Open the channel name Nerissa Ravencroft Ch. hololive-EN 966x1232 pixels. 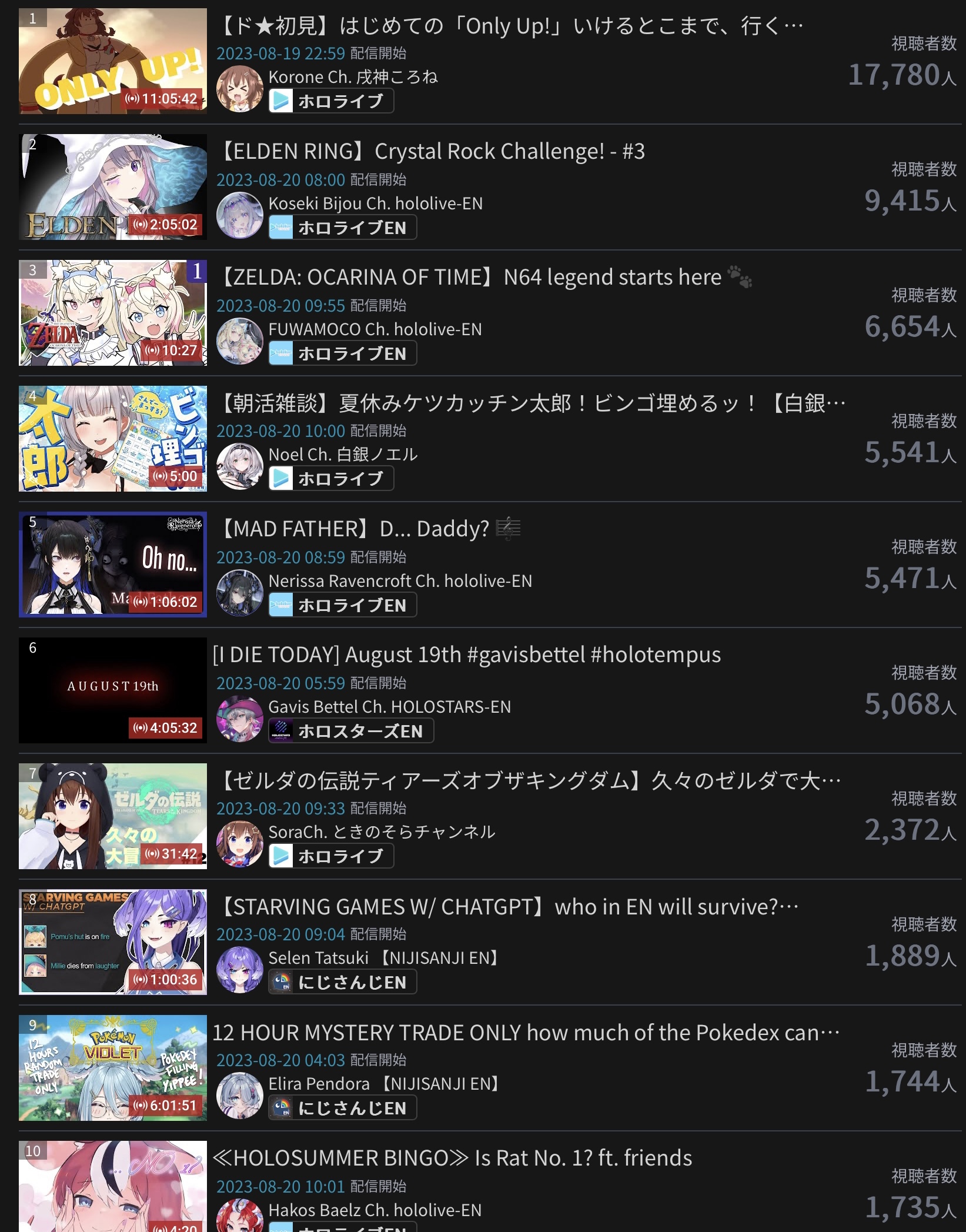click(400, 581)
